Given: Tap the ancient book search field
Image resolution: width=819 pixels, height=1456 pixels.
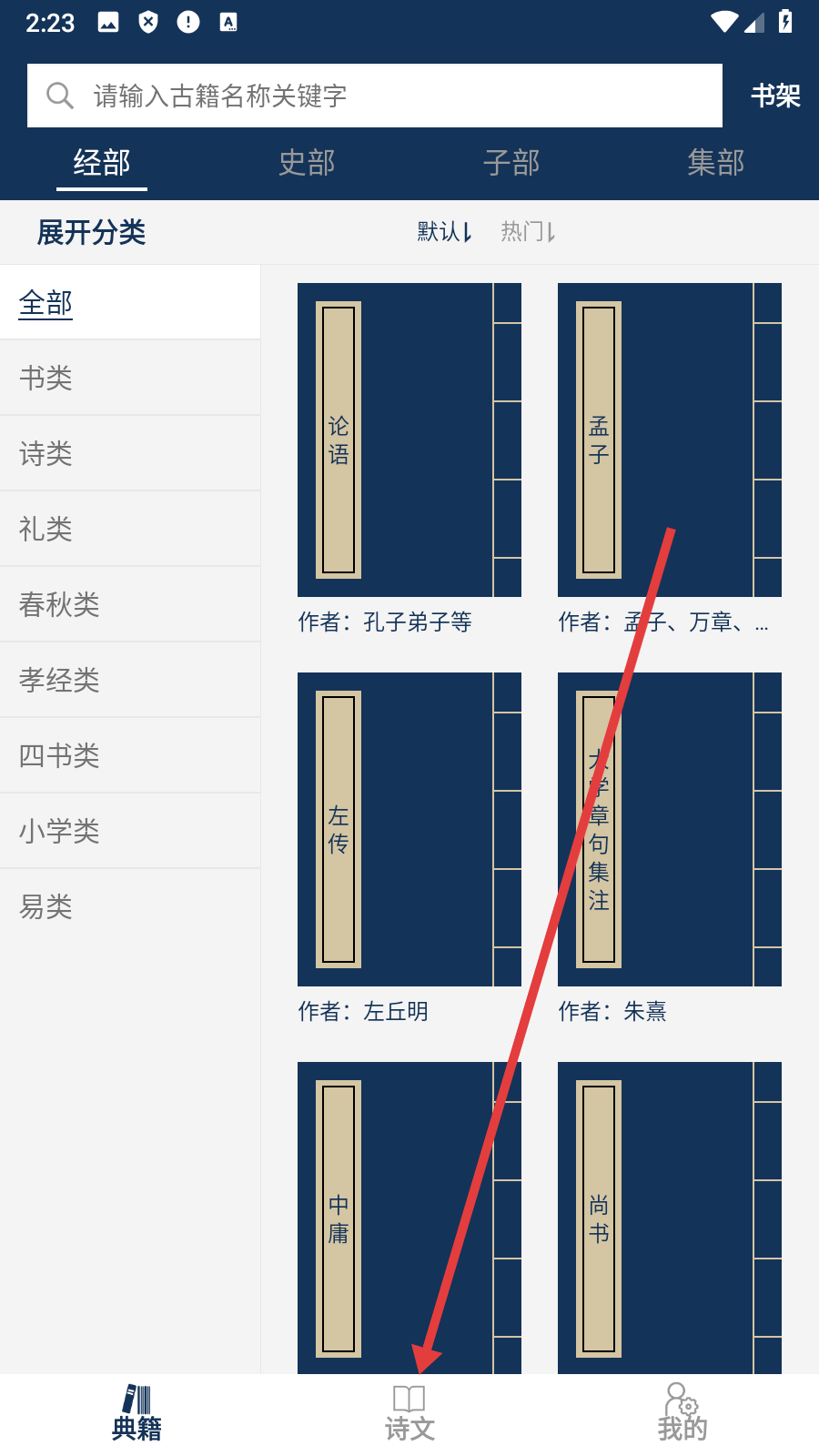Looking at the screenshot, I should (x=373, y=96).
